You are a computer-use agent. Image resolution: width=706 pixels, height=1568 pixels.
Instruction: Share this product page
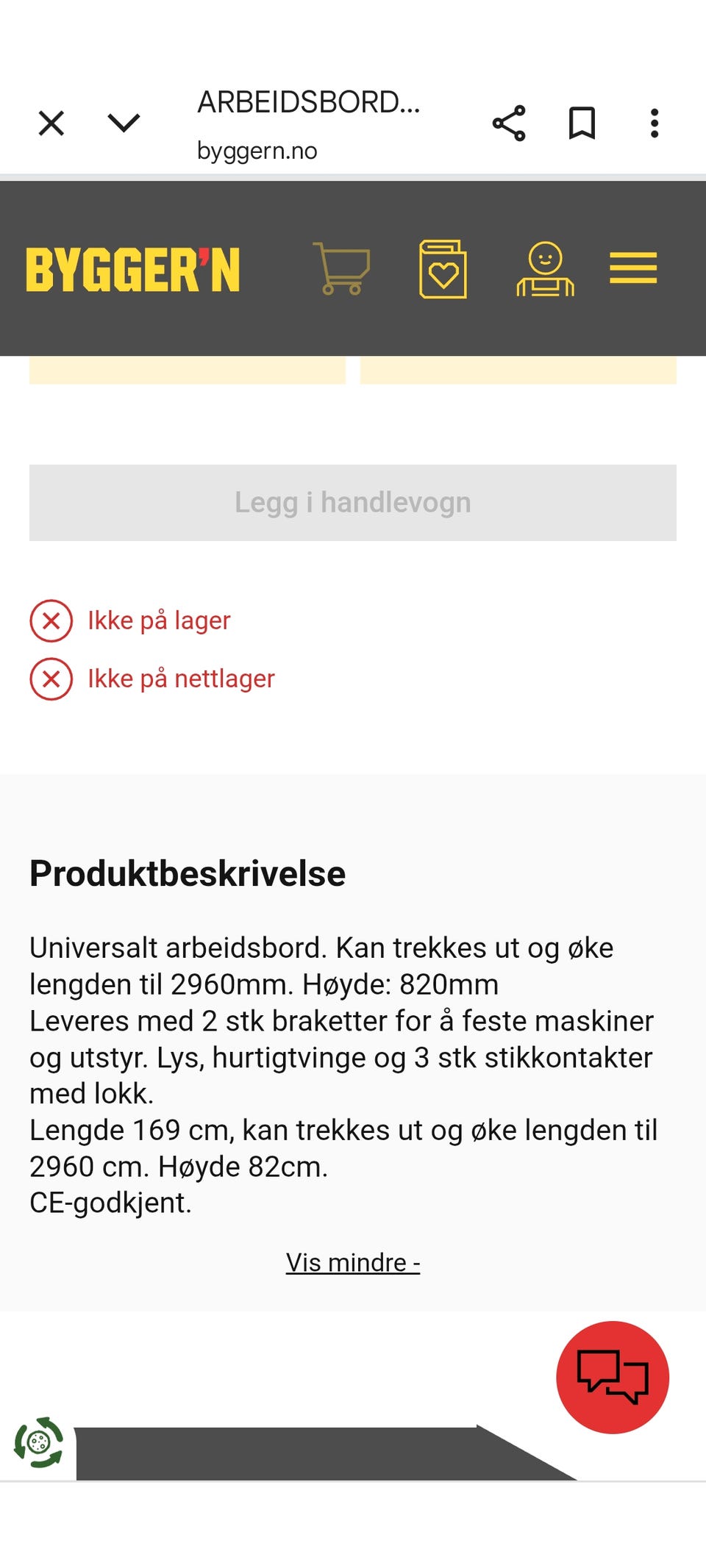pos(510,123)
